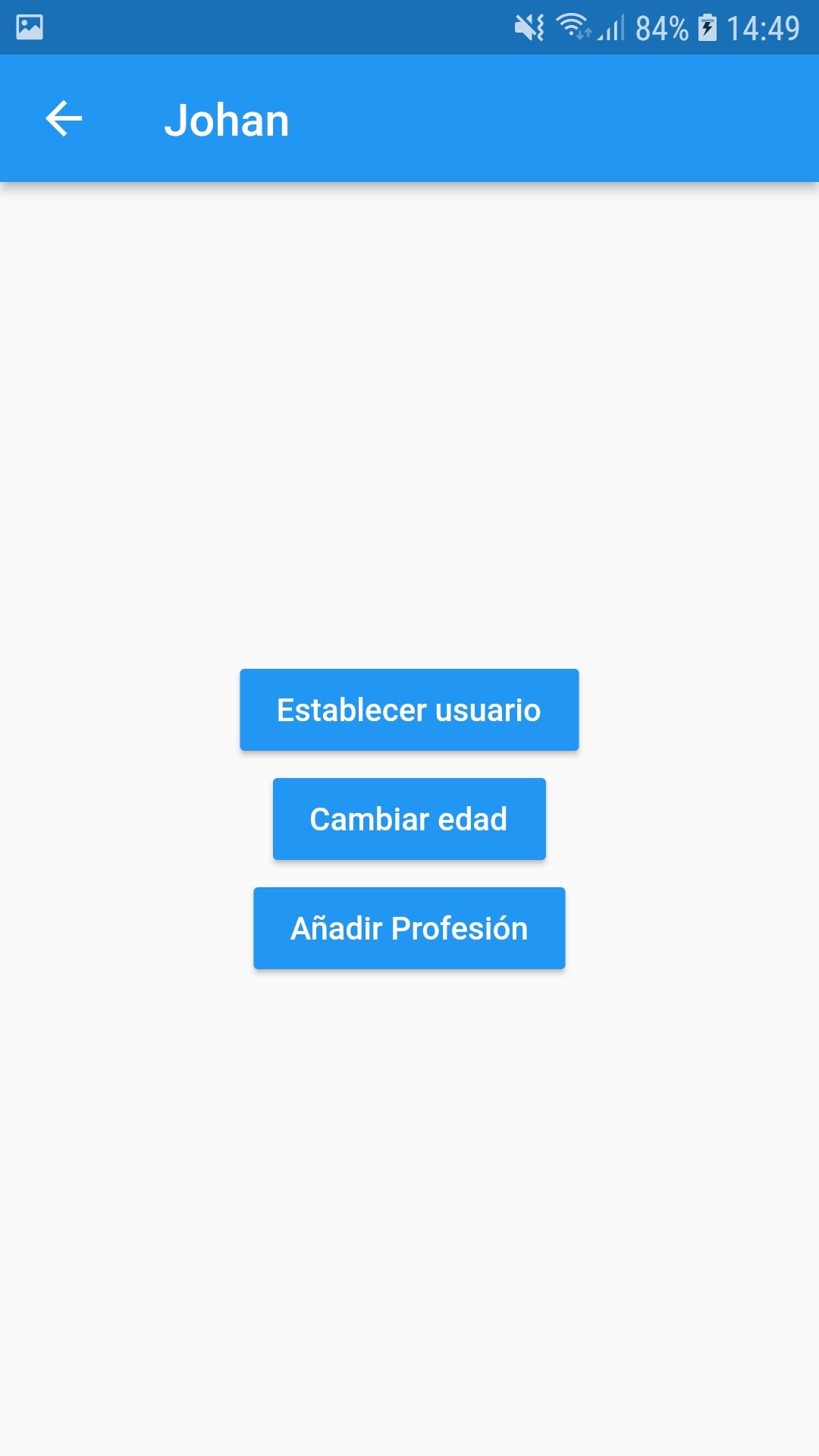The width and height of the screenshot is (819, 1456).
Task: Click the Johan title in the app bar
Action: click(x=227, y=118)
